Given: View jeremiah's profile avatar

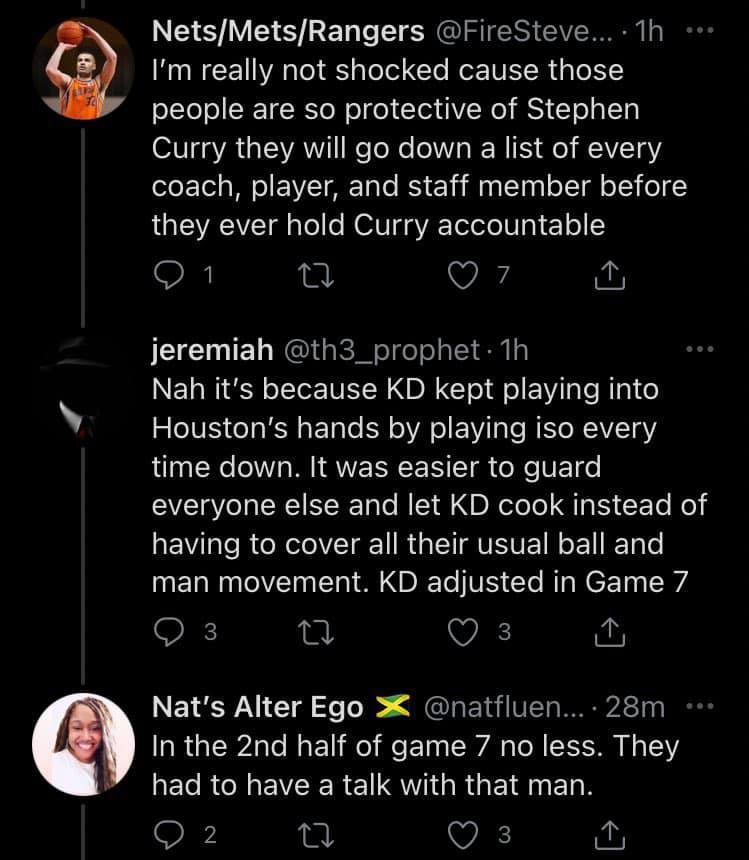Looking at the screenshot, I should [82, 390].
